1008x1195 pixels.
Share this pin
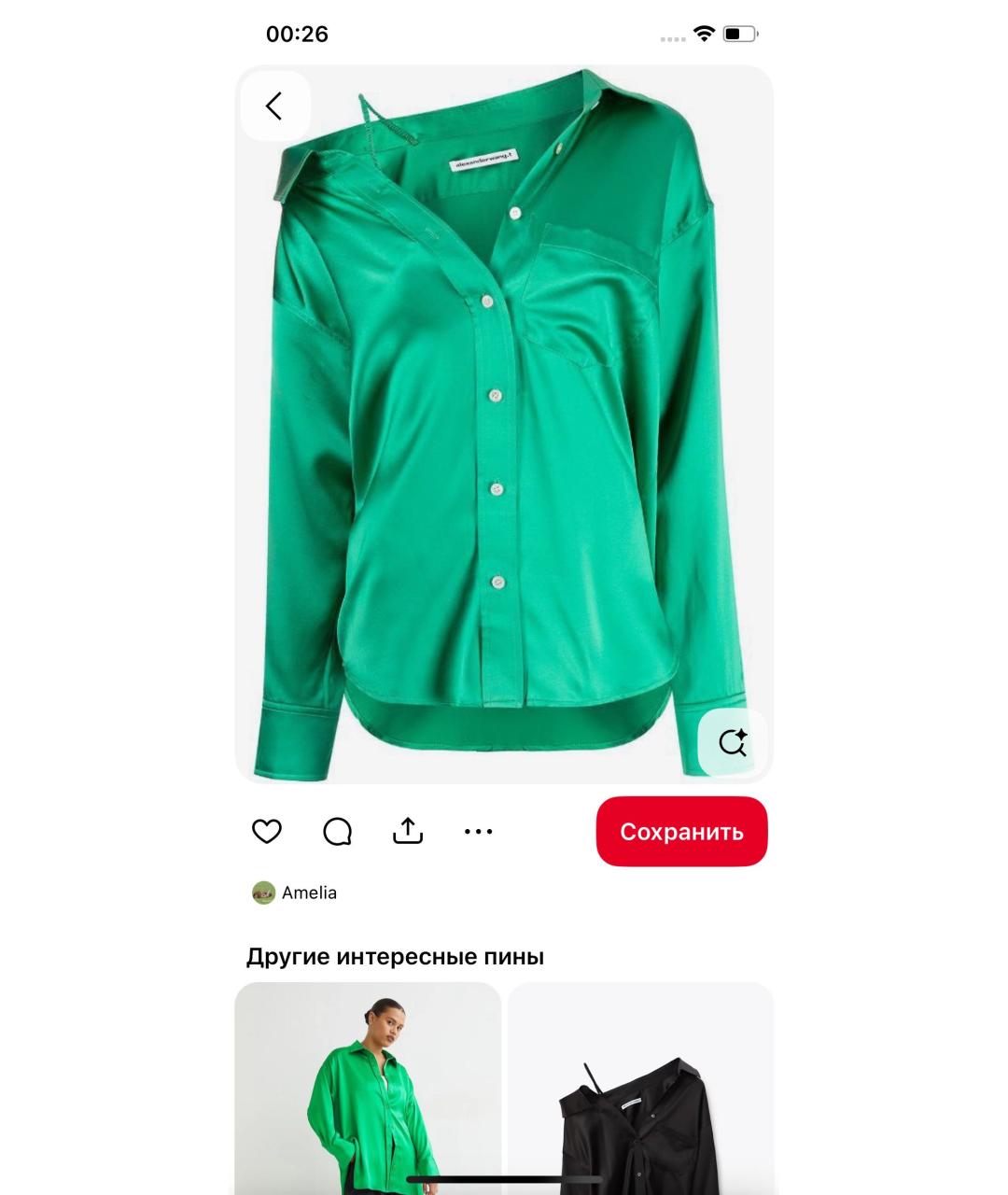click(x=408, y=831)
